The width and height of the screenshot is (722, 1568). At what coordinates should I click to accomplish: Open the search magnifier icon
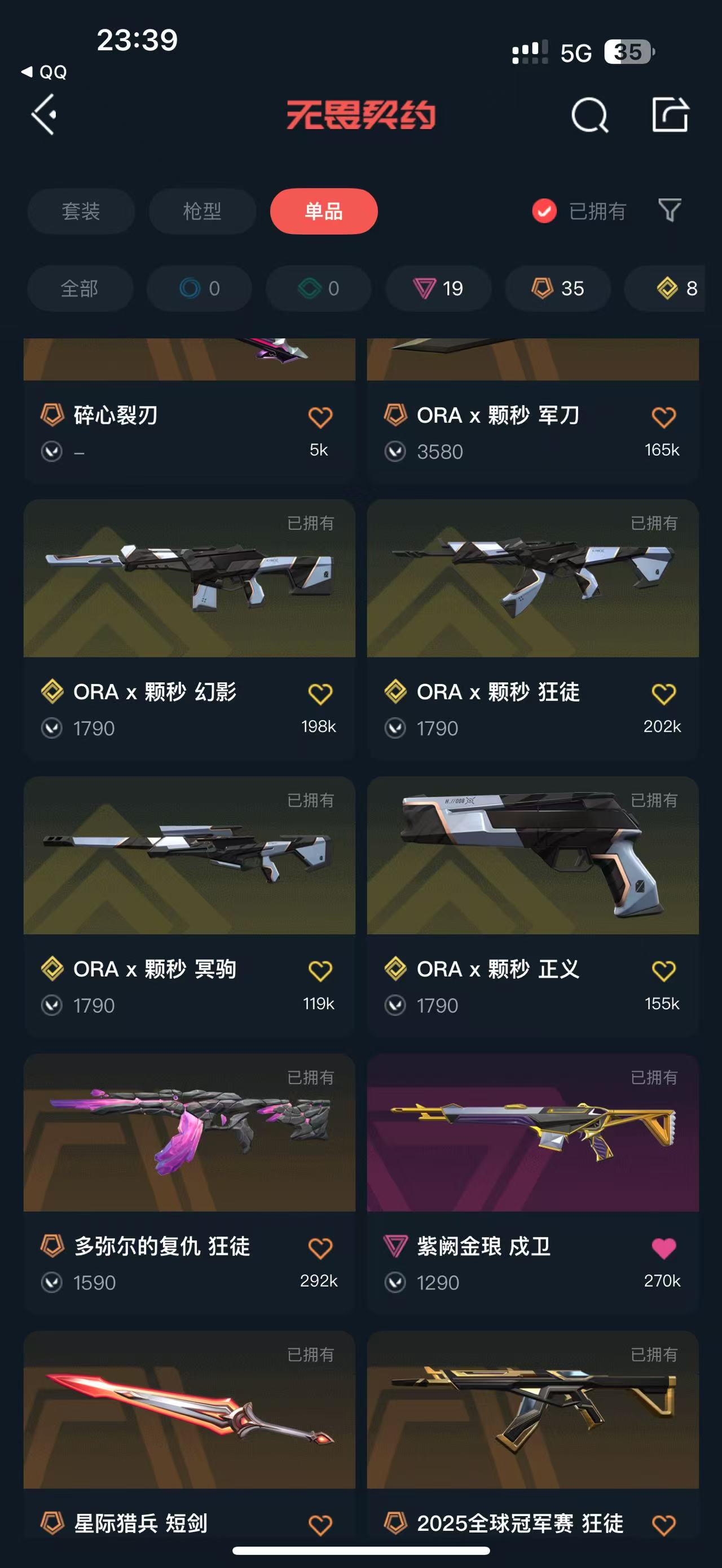tap(589, 115)
